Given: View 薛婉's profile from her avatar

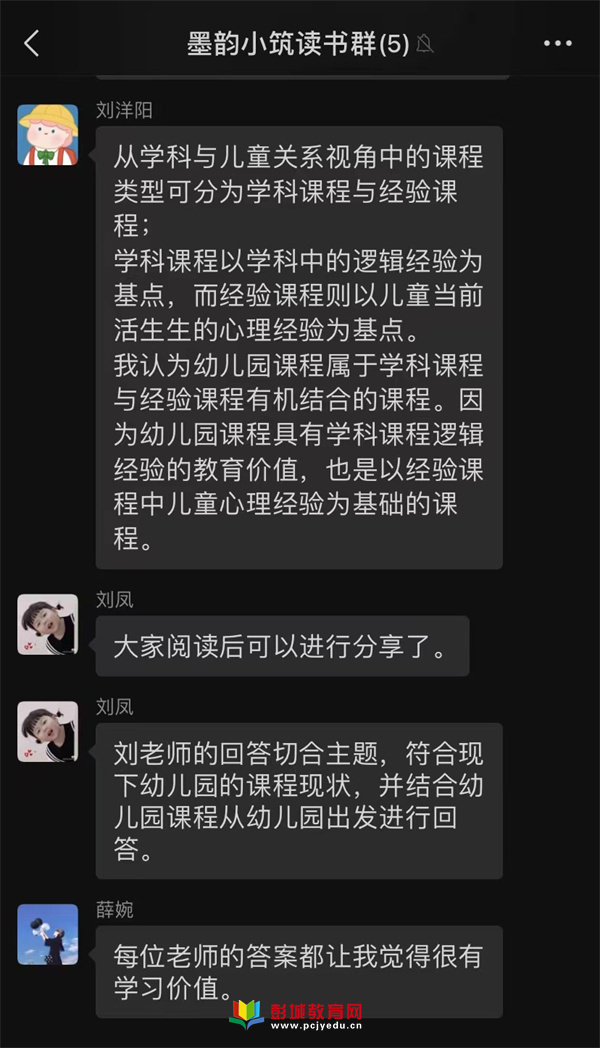Looking at the screenshot, I should click(x=48, y=934).
